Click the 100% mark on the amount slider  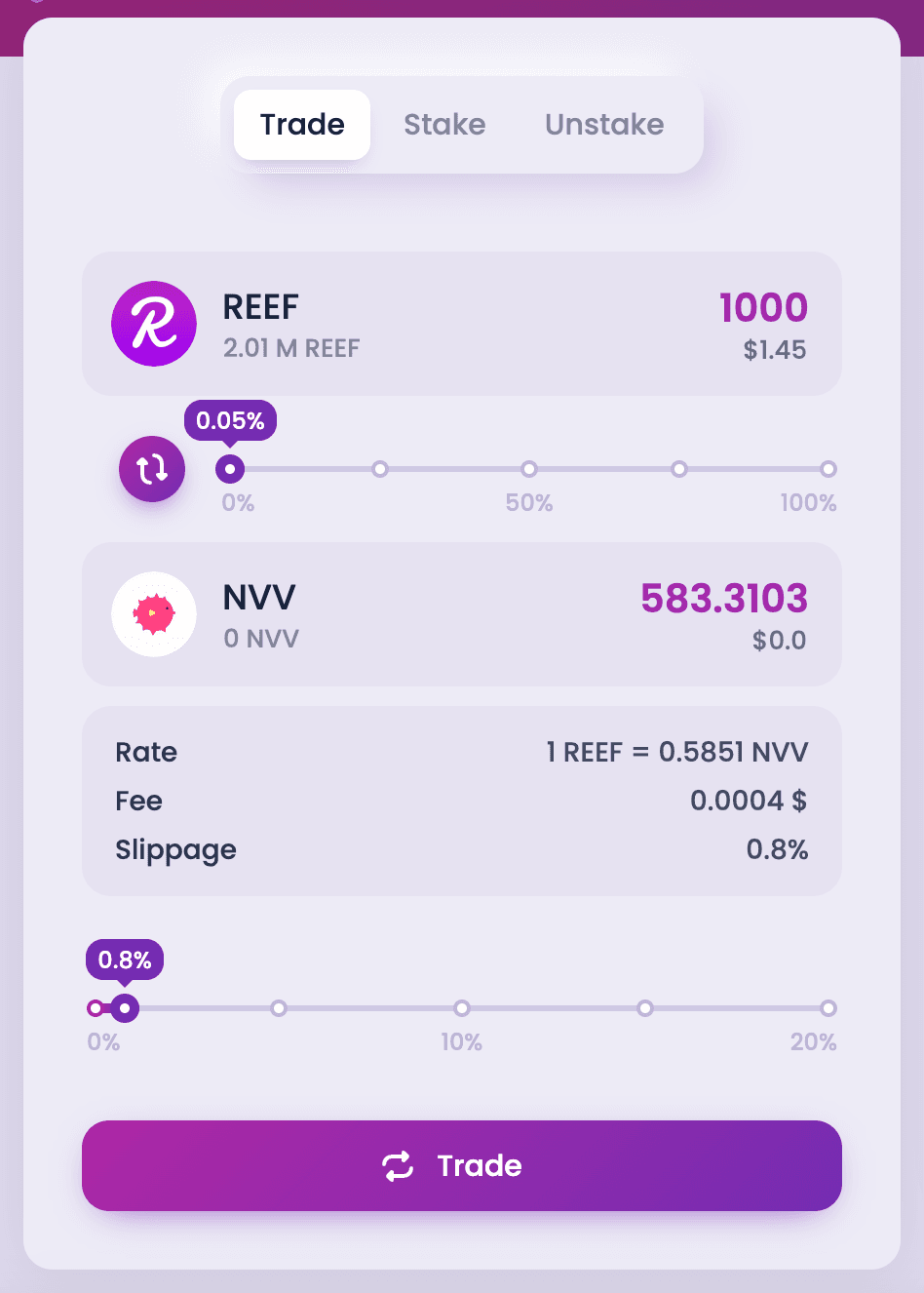coord(828,469)
